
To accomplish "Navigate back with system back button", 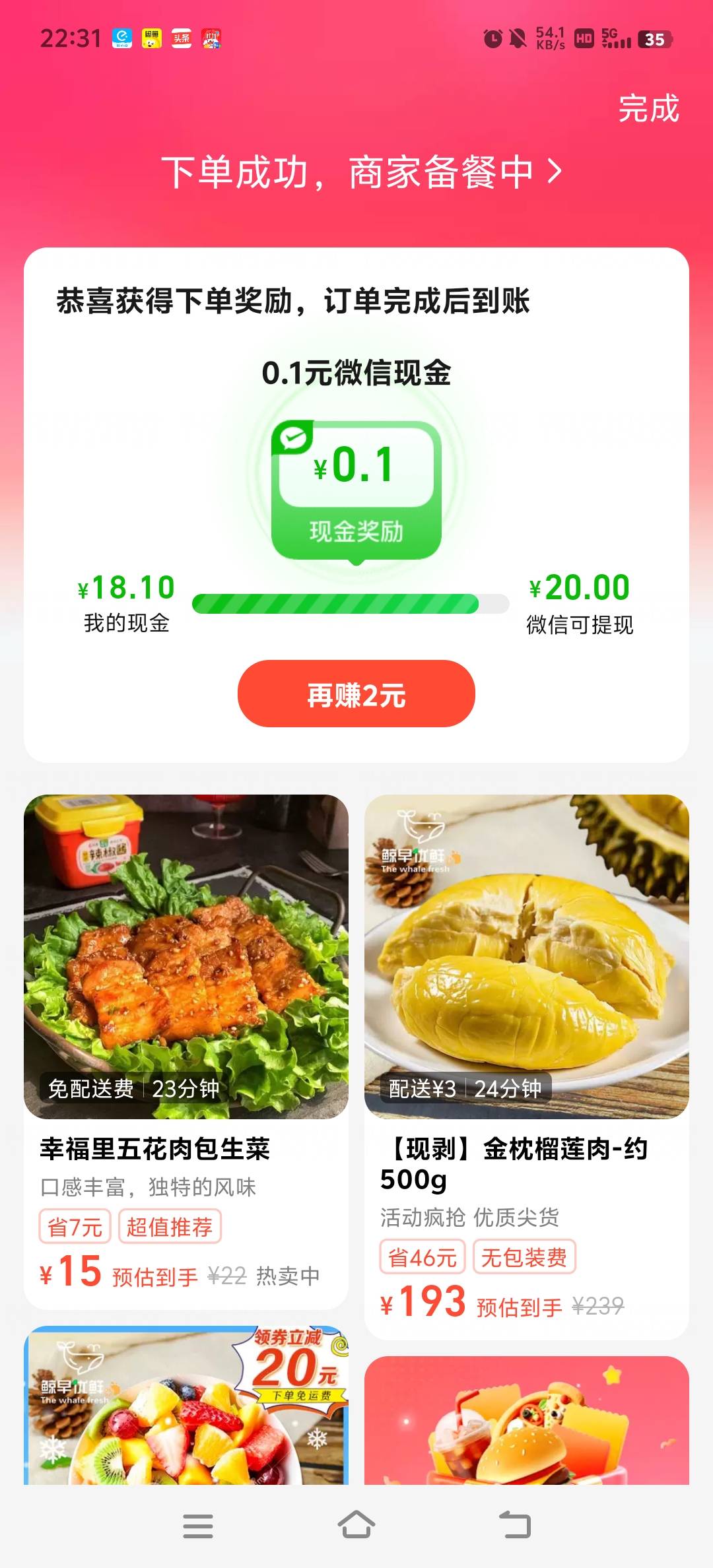I will tap(515, 1524).
